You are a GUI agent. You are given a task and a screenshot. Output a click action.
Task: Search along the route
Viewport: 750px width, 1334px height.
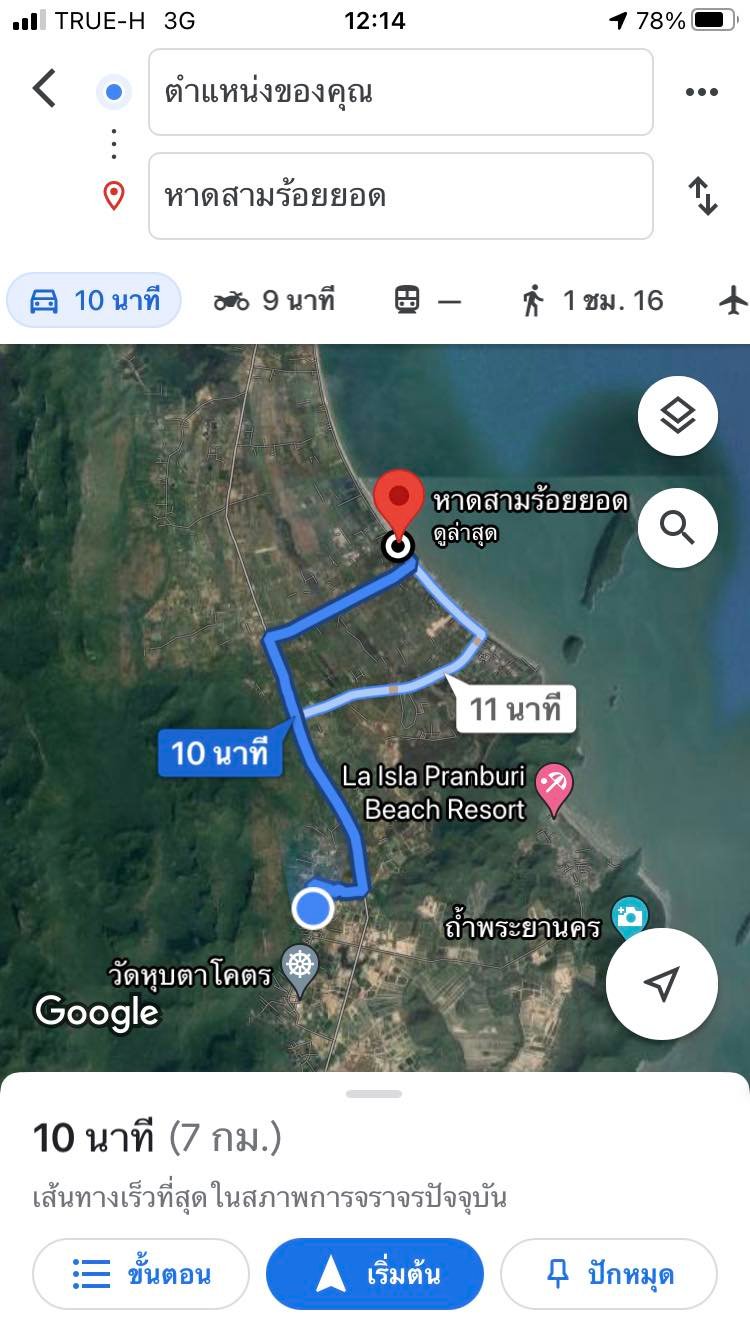pos(677,527)
